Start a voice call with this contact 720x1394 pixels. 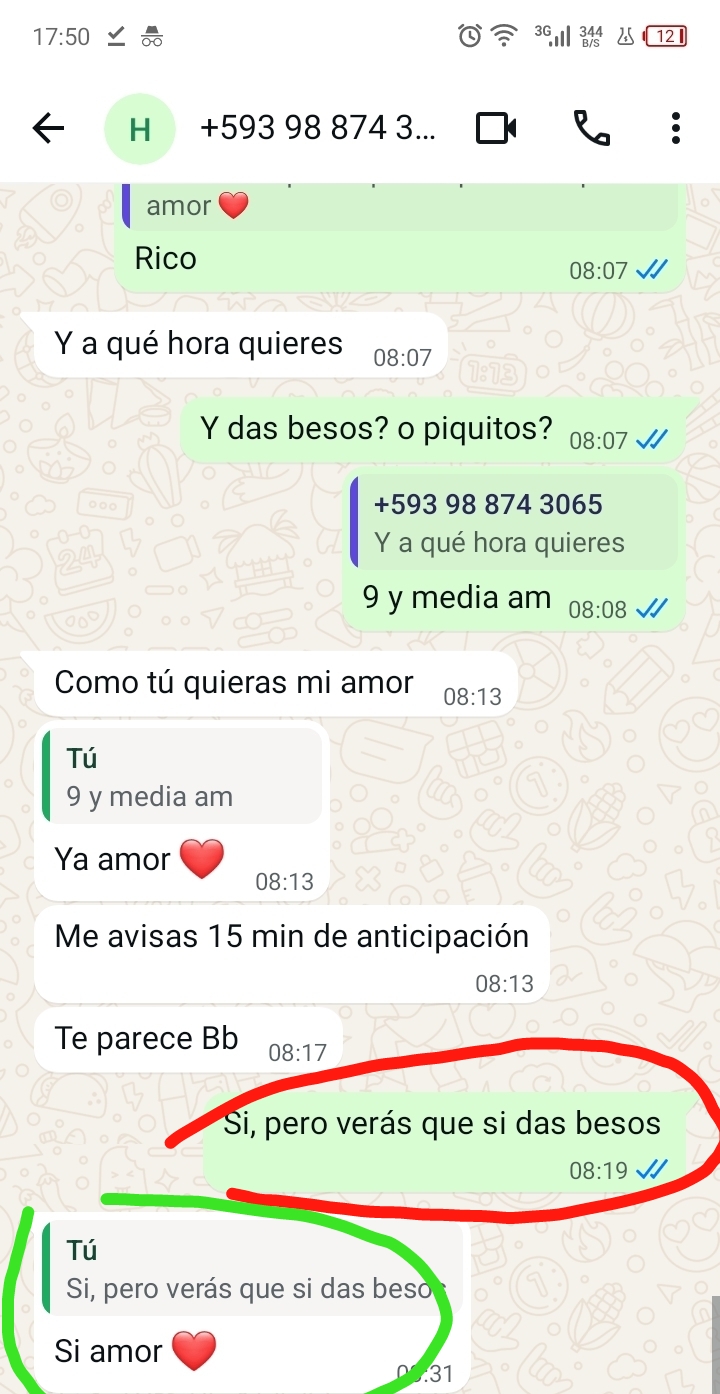click(591, 128)
